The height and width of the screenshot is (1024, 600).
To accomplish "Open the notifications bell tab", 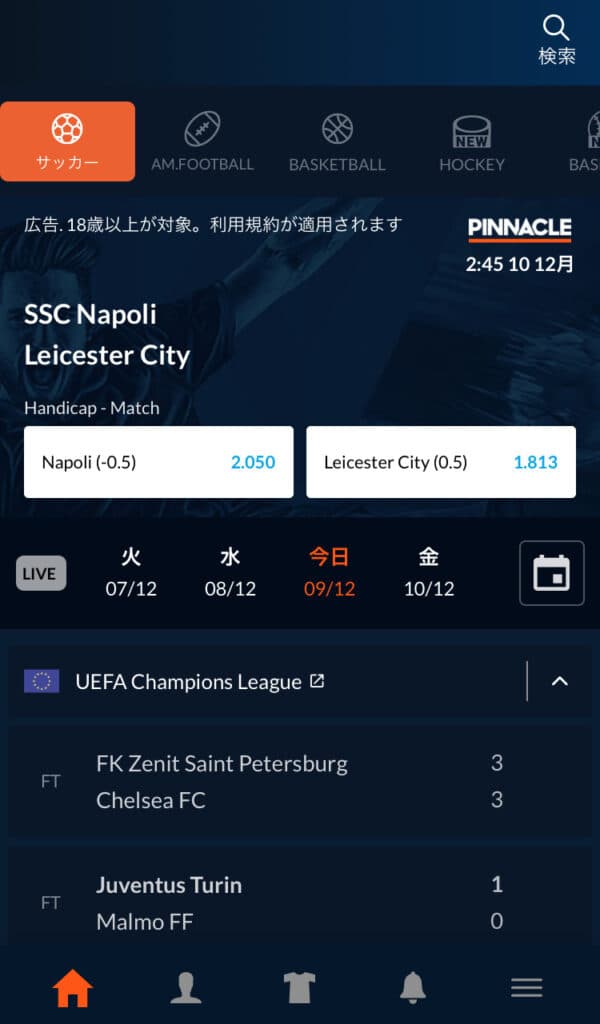I will coord(413,988).
